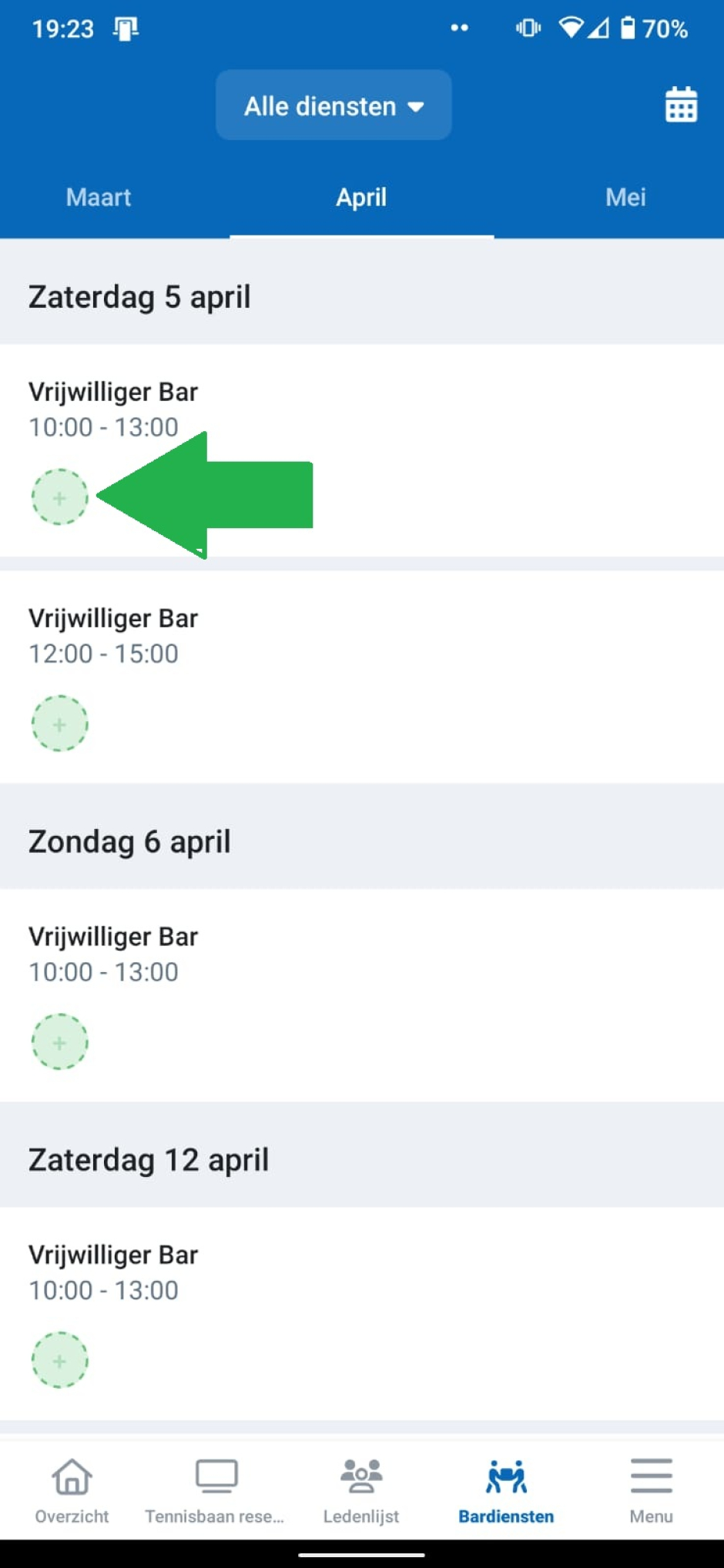
Task: Select the Bardiensten tab
Action: pyautogui.click(x=506, y=1491)
